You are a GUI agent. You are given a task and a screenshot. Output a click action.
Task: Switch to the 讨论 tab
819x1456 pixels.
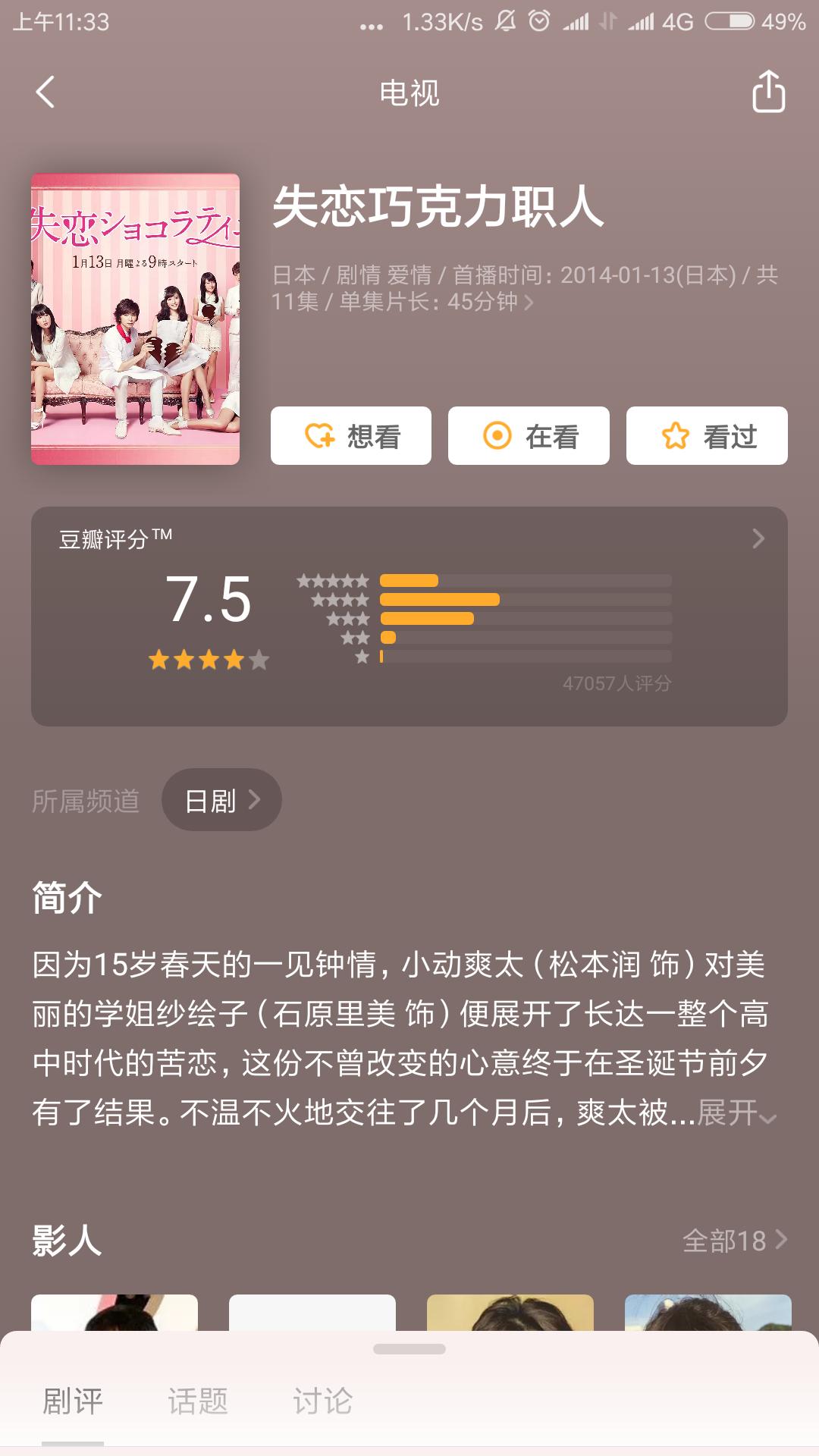(x=323, y=1401)
